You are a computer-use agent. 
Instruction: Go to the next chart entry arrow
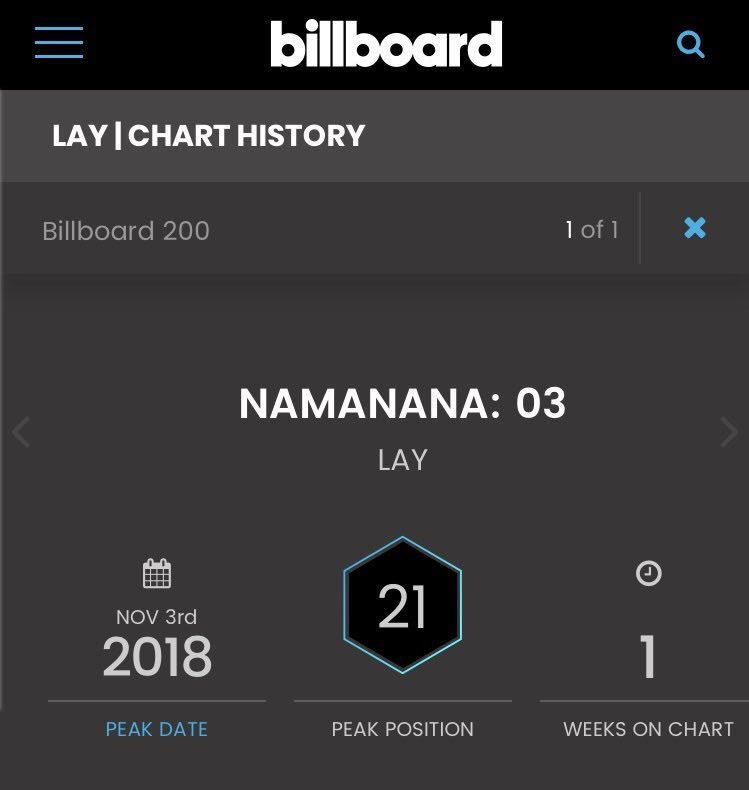tap(729, 432)
